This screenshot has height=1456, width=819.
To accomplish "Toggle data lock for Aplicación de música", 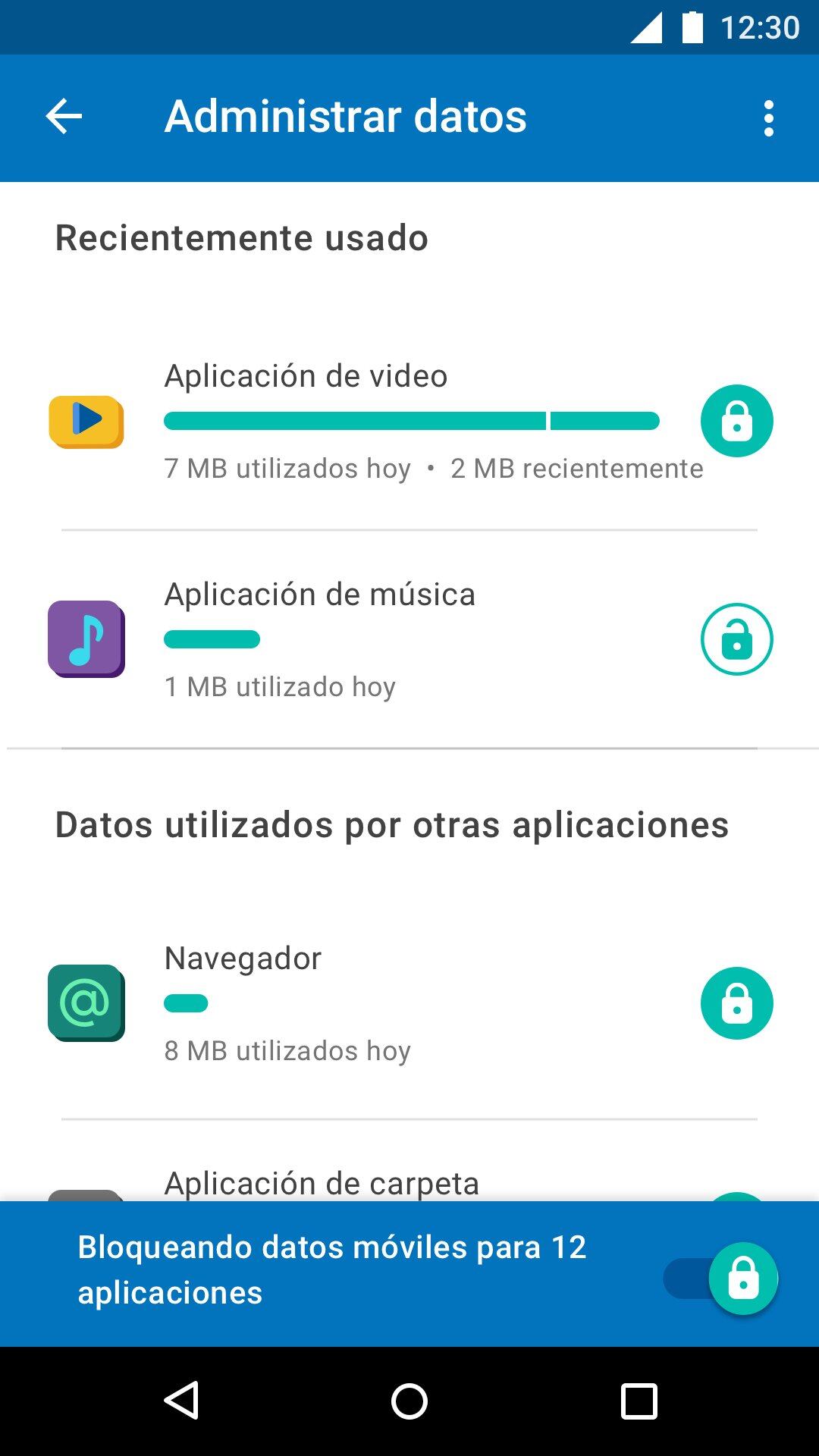I will tap(736, 639).
